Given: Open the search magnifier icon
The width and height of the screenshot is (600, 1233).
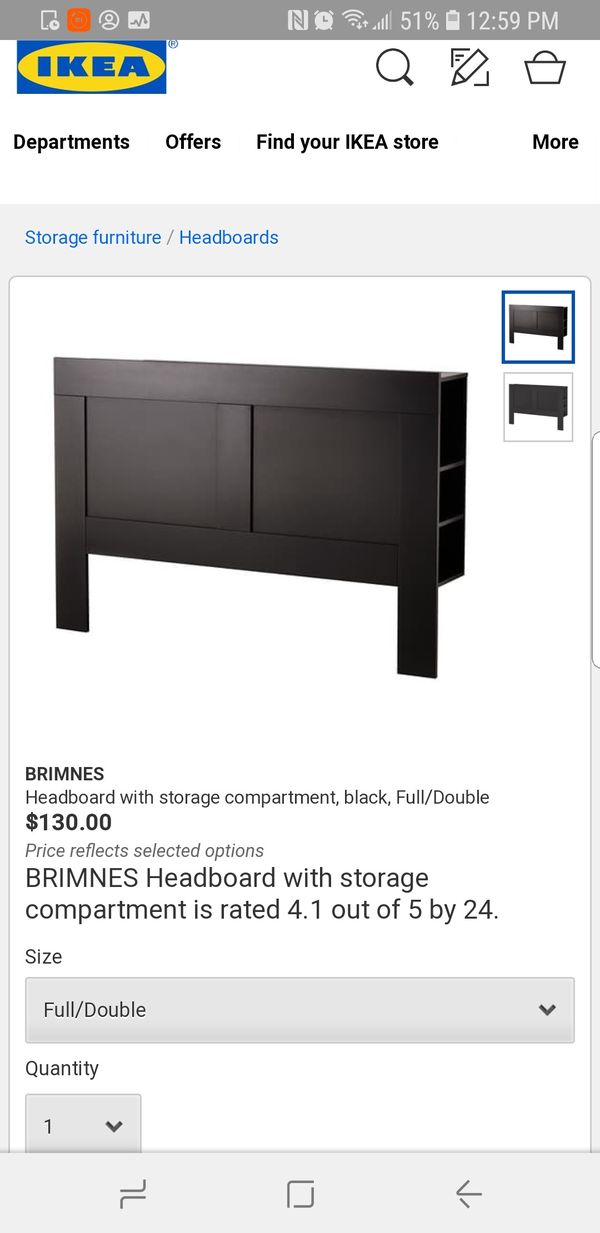Looking at the screenshot, I should click(x=394, y=67).
